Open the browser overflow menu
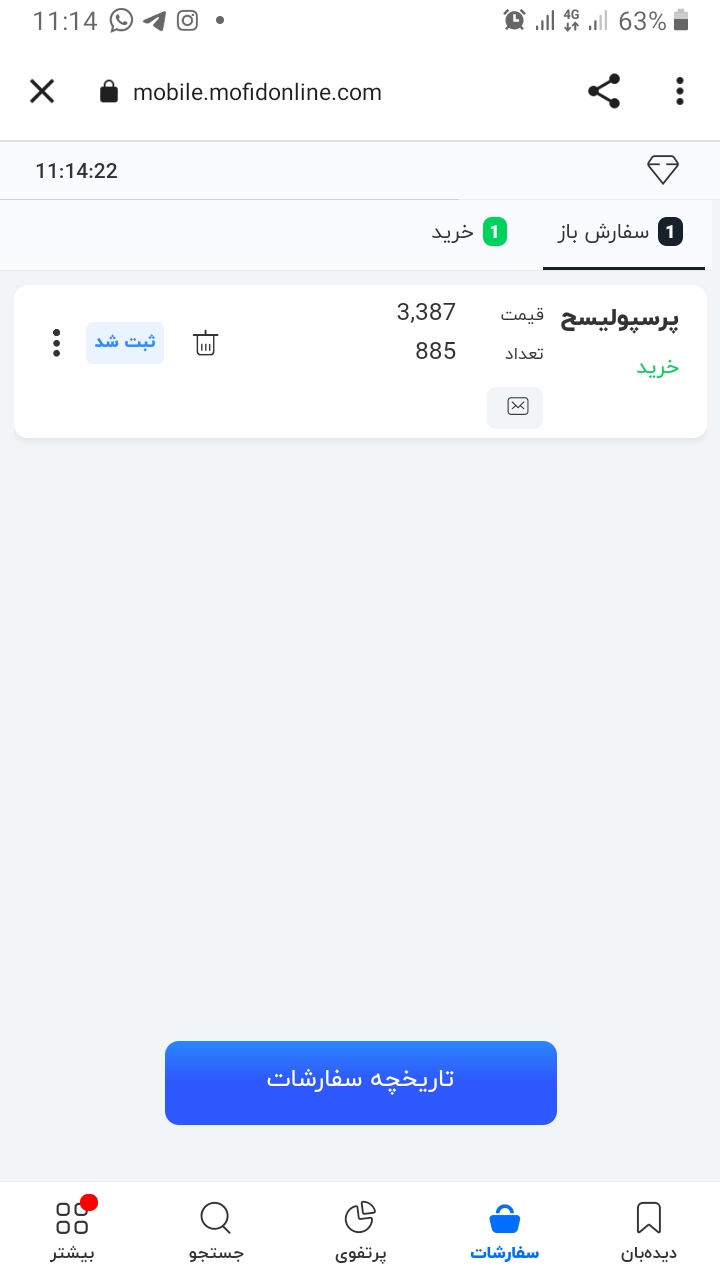 pyautogui.click(x=680, y=92)
